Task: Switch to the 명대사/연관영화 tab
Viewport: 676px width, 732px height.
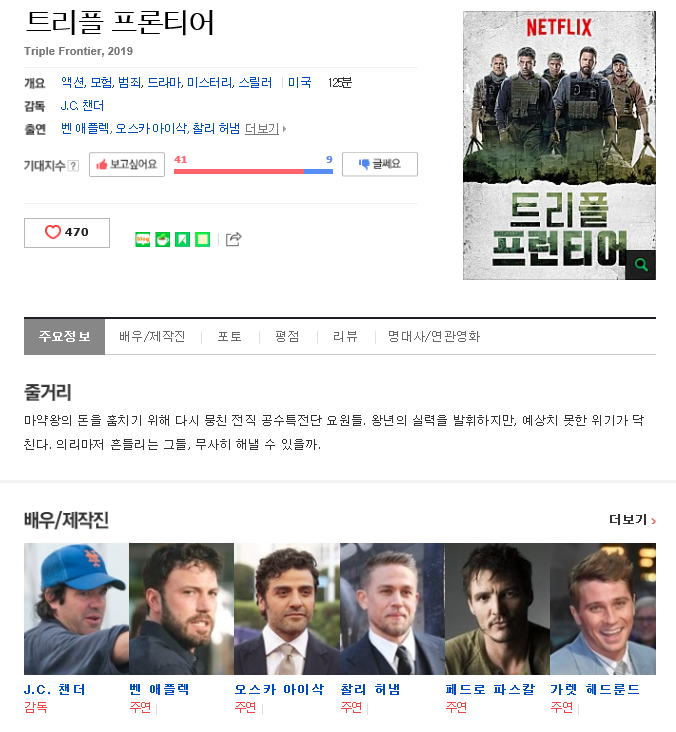Action: pos(434,337)
